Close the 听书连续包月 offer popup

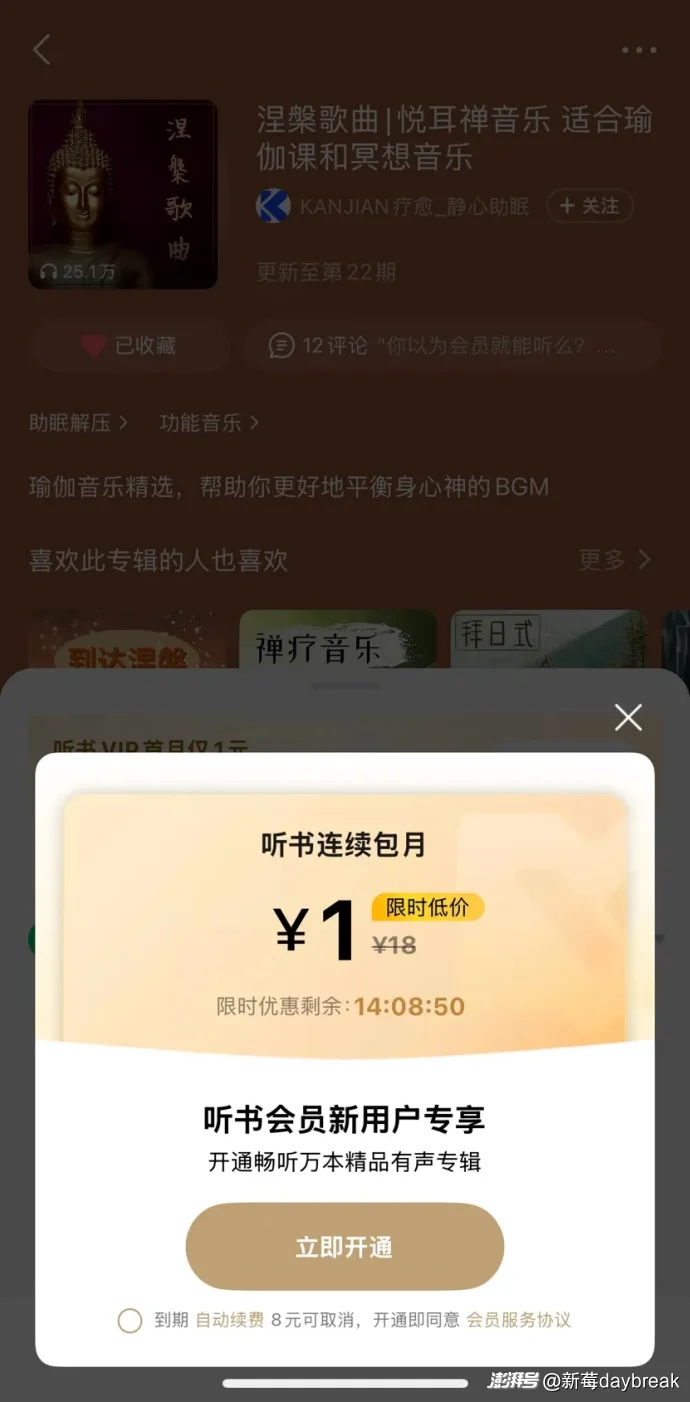(x=628, y=717)
